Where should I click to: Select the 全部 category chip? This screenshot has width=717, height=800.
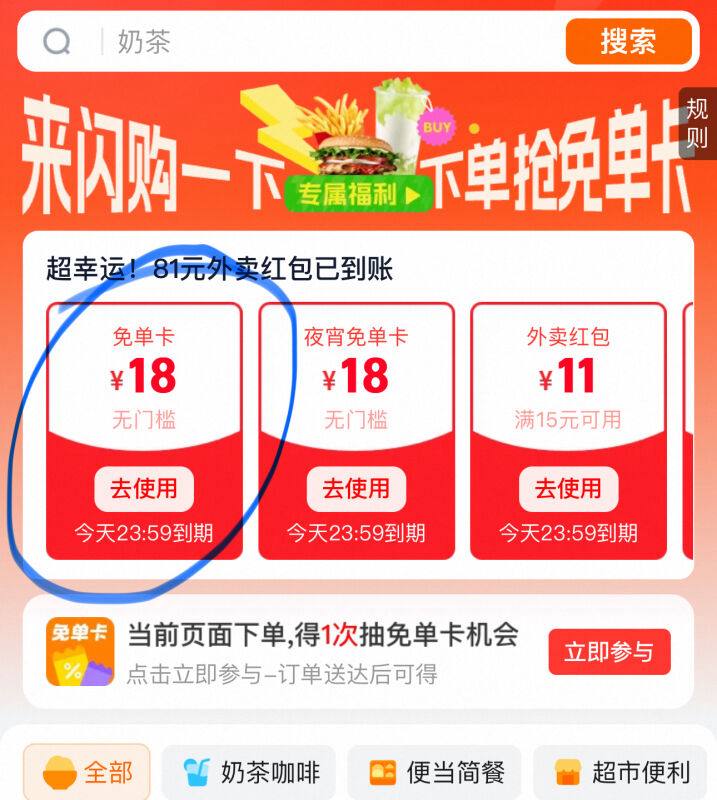pyautogui.click(x=87, y=772)
